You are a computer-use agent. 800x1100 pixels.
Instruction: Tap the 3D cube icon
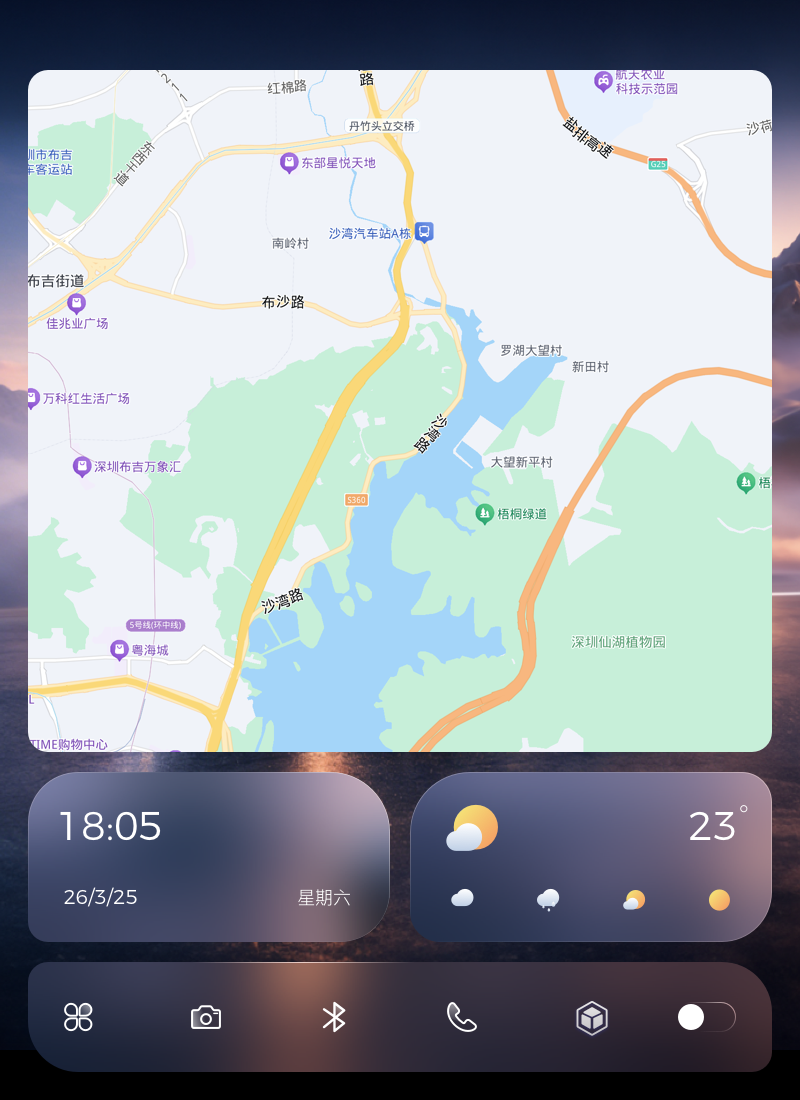coord(592,1018)
